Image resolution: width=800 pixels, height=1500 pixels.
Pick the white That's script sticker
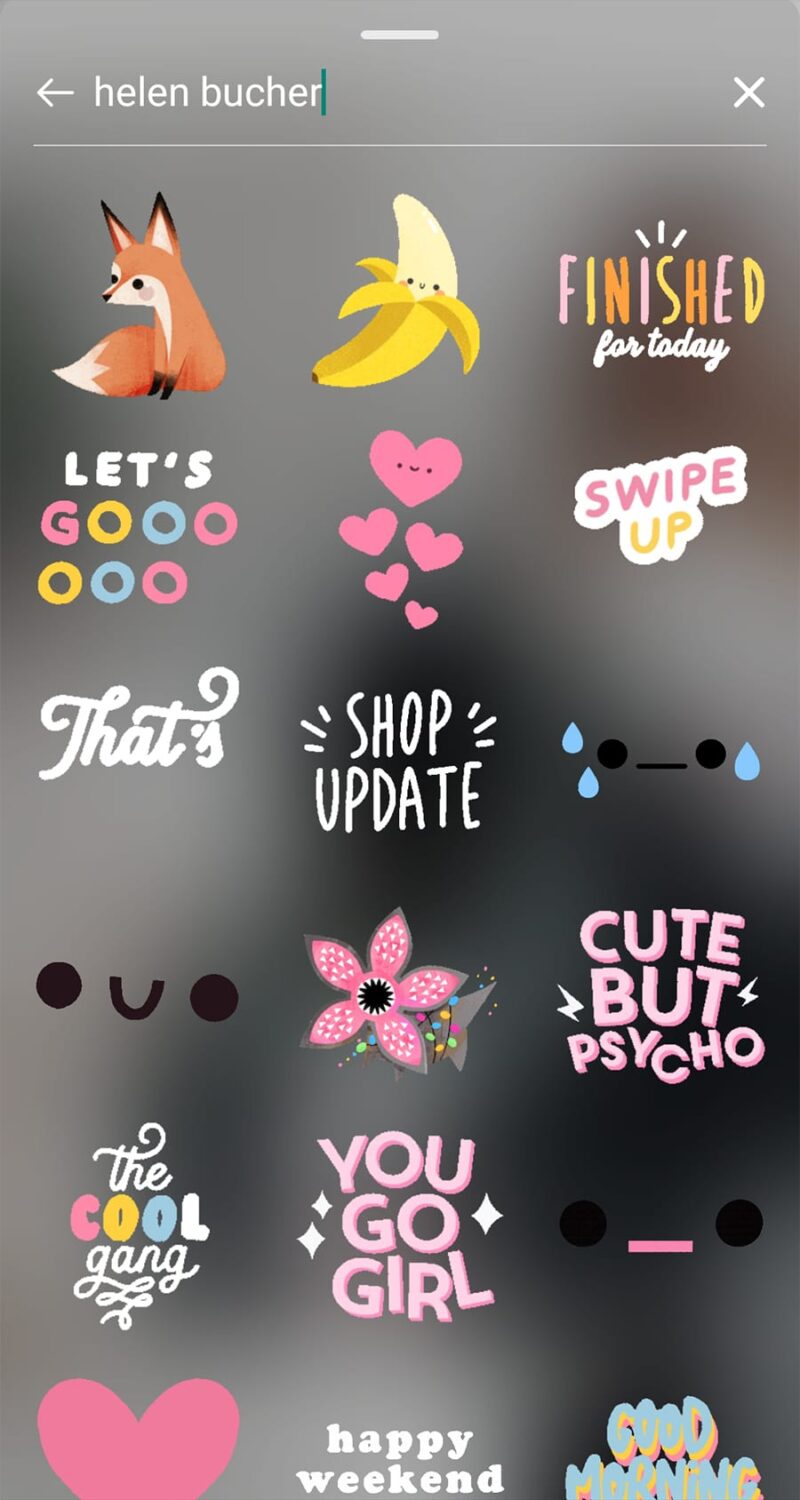(x=139, y=723)
